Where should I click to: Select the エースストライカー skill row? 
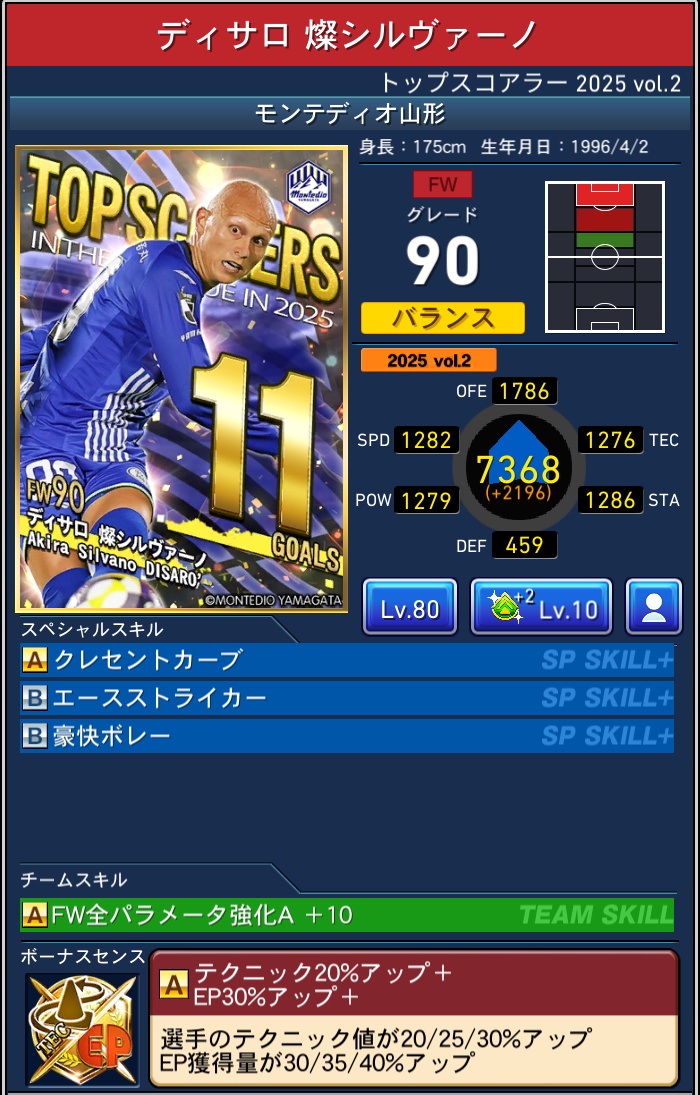[346, 698]
